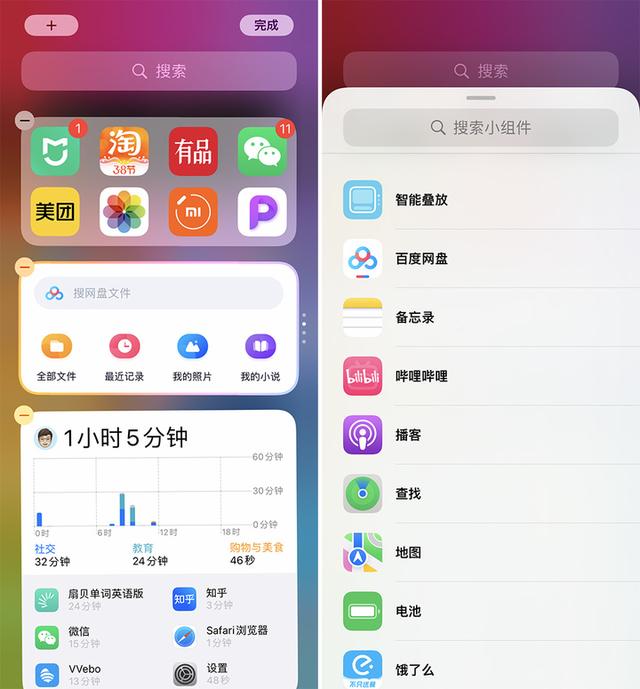
Task: Open the WeChat app icon with badge 11
Action: (x=262, y=151)
